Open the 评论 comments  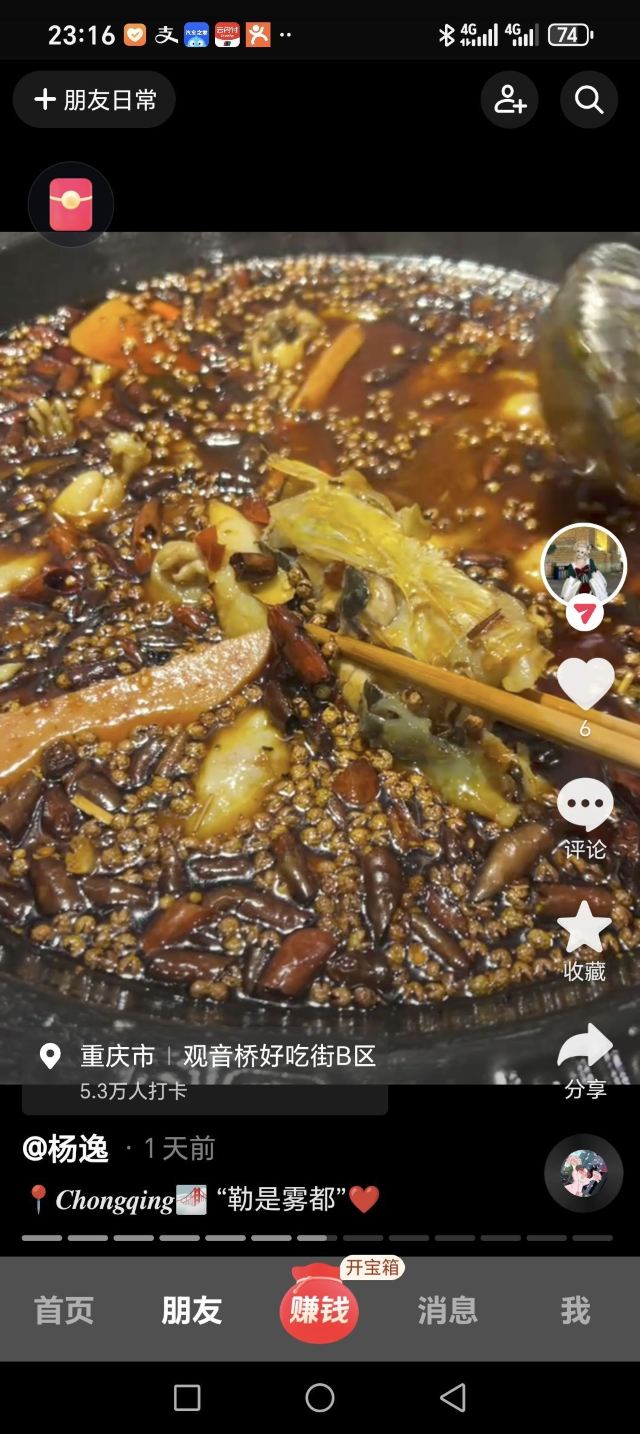point(585,805)
